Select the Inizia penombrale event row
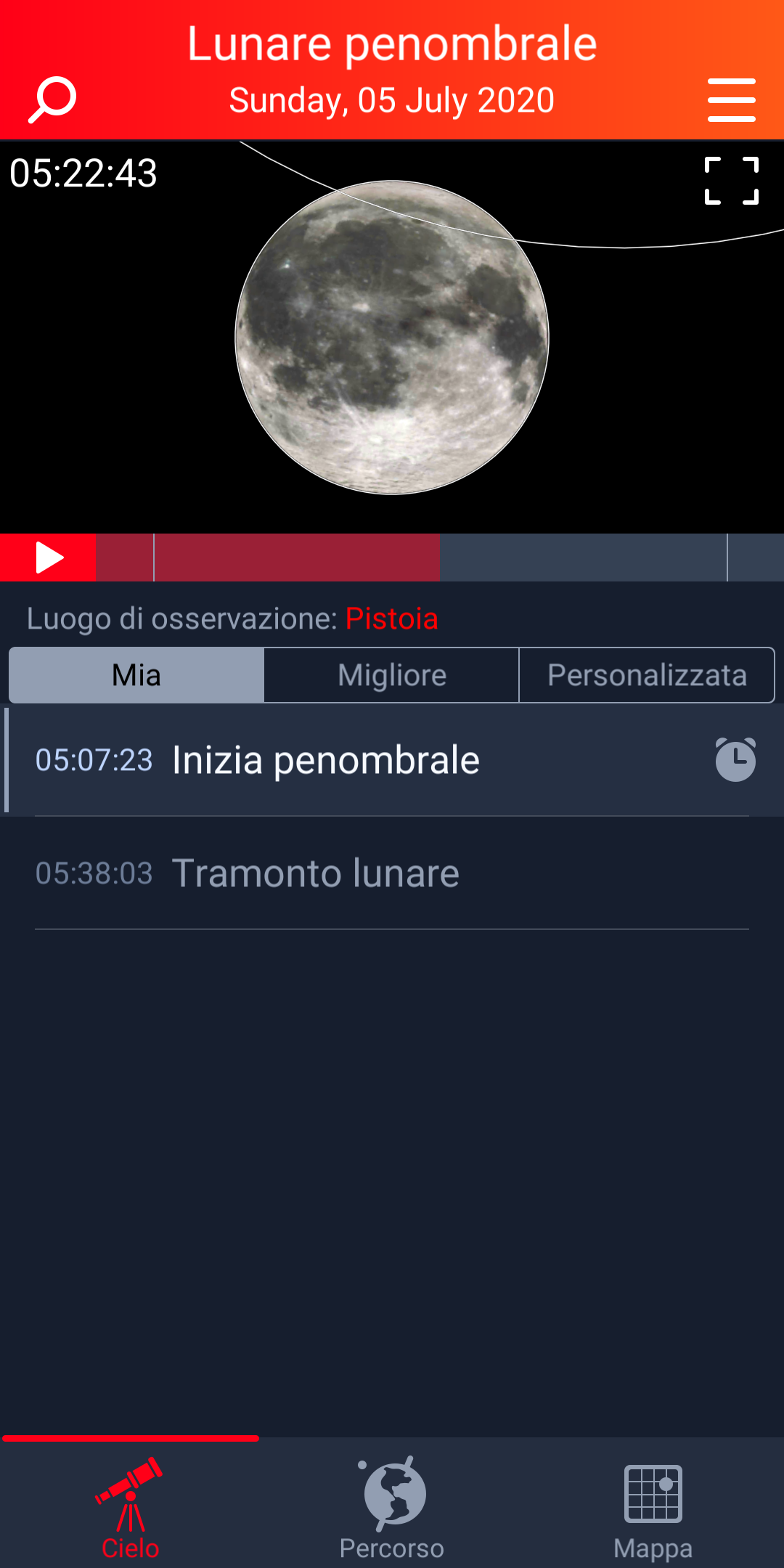 click(392, 761)
